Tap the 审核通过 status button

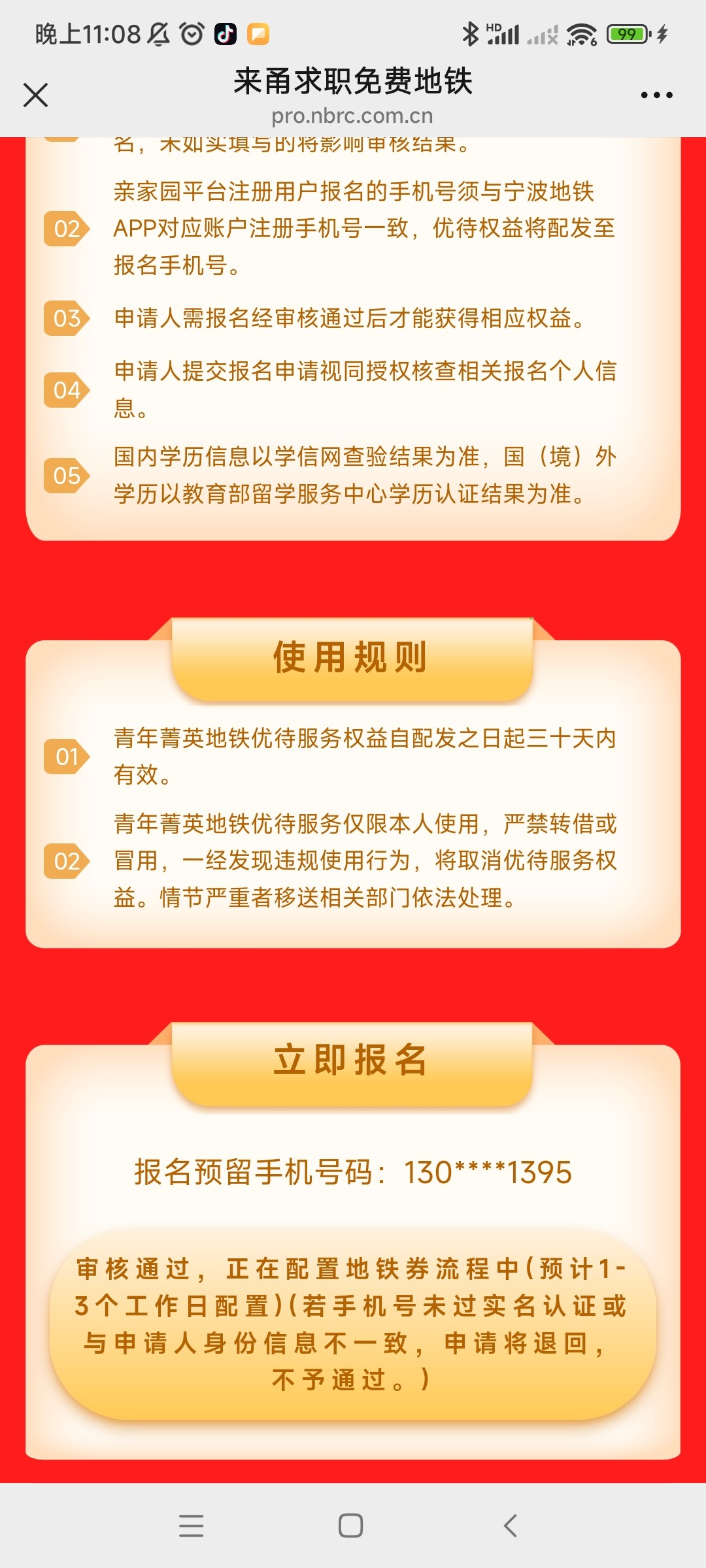(x=353, y=1324)
